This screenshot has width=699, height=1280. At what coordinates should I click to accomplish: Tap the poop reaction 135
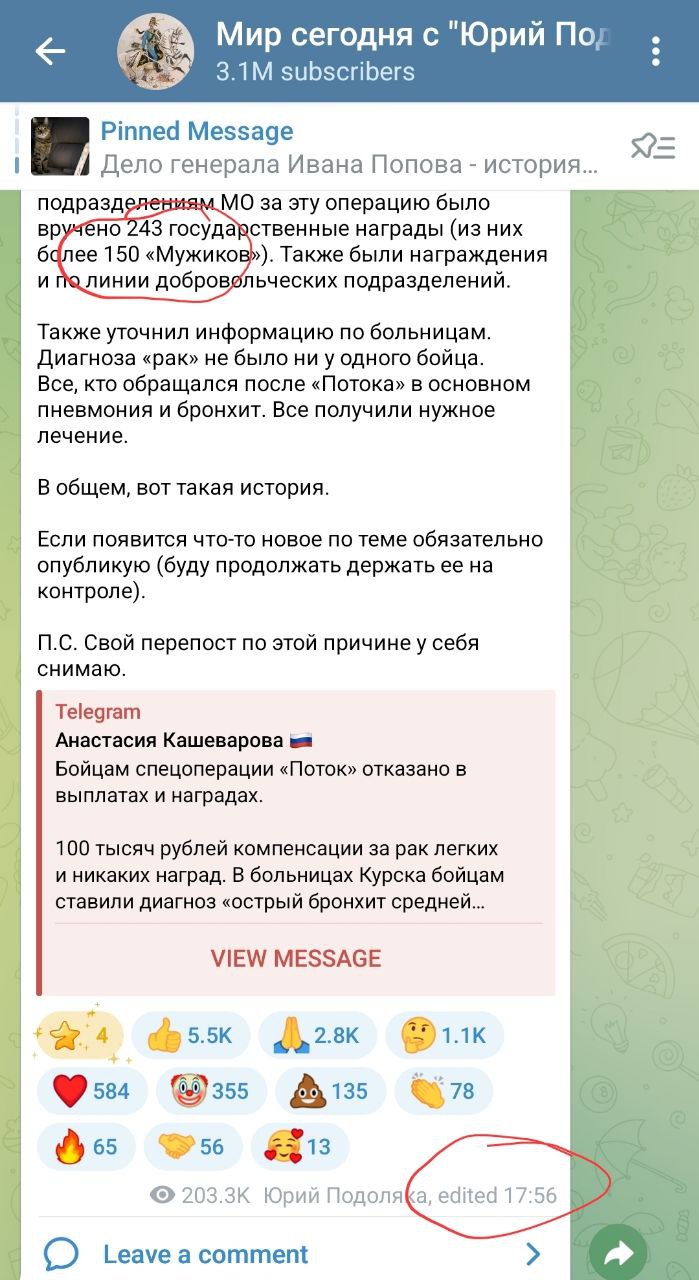click(330, 1091)
